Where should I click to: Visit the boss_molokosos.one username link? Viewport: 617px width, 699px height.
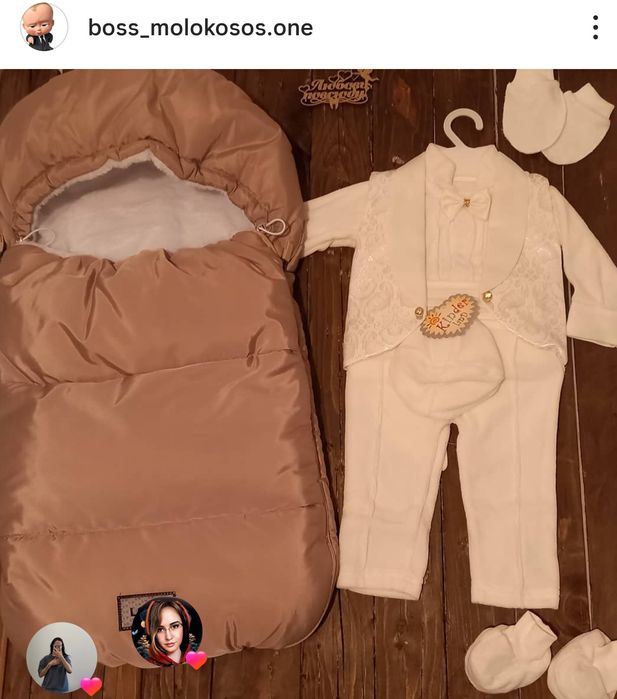point(200,28)
